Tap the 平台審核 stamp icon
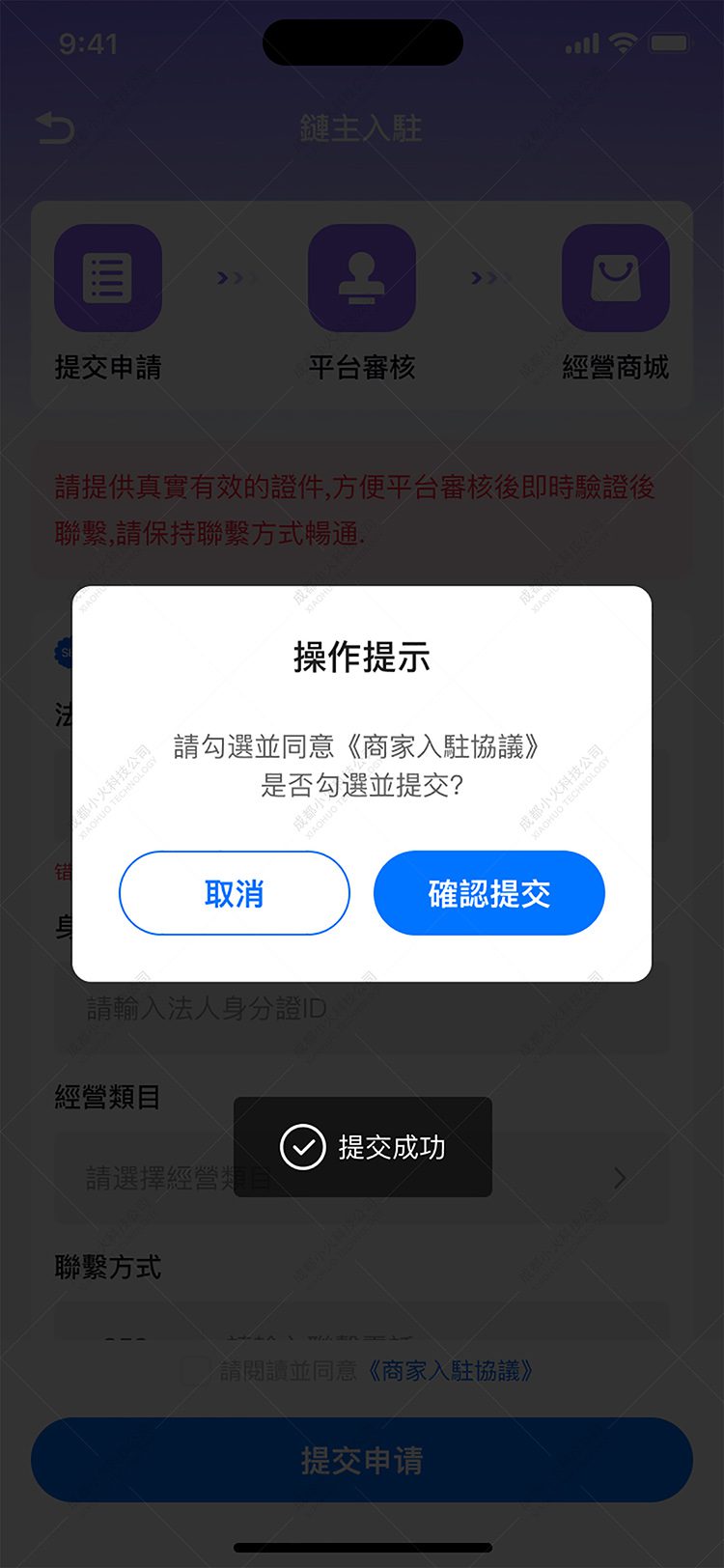 (362, 276)
